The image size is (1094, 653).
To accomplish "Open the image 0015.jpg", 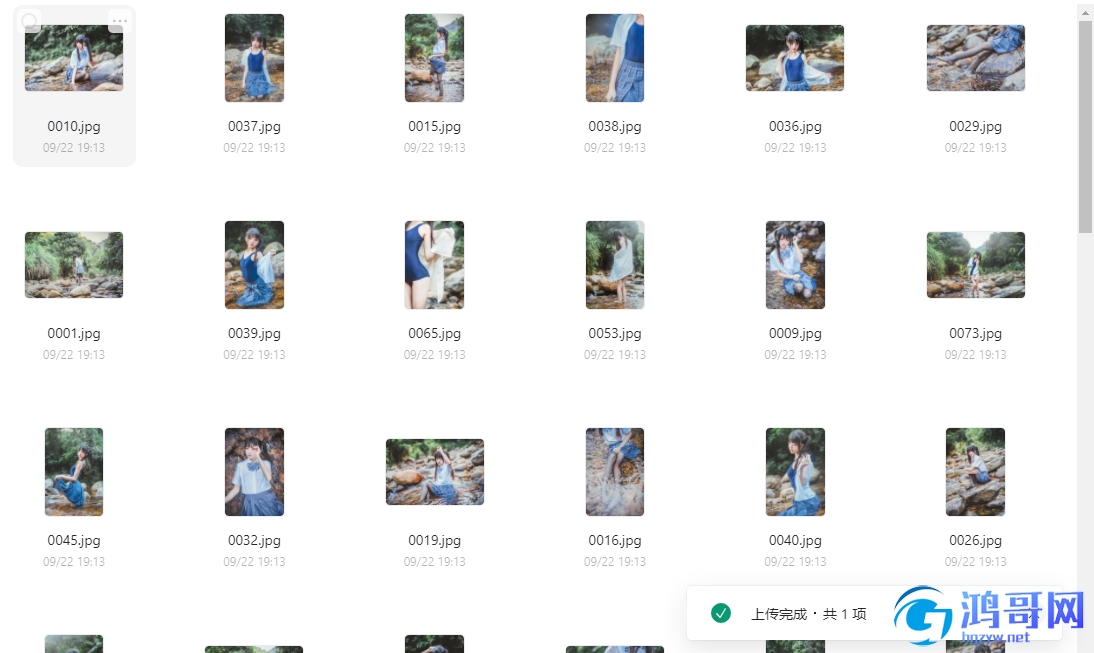I will [434, 58].
